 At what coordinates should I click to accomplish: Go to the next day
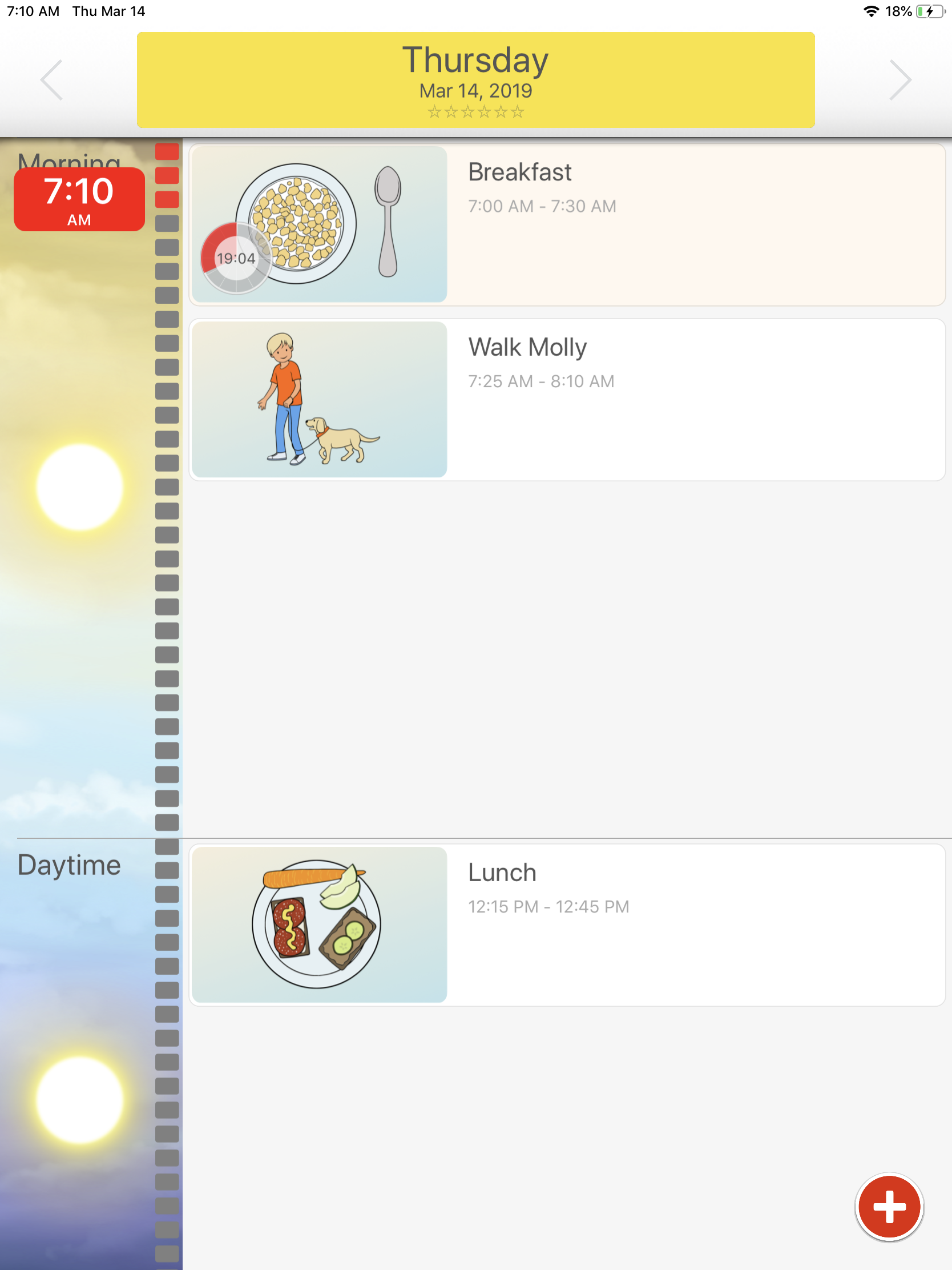[x=900, y=80]
